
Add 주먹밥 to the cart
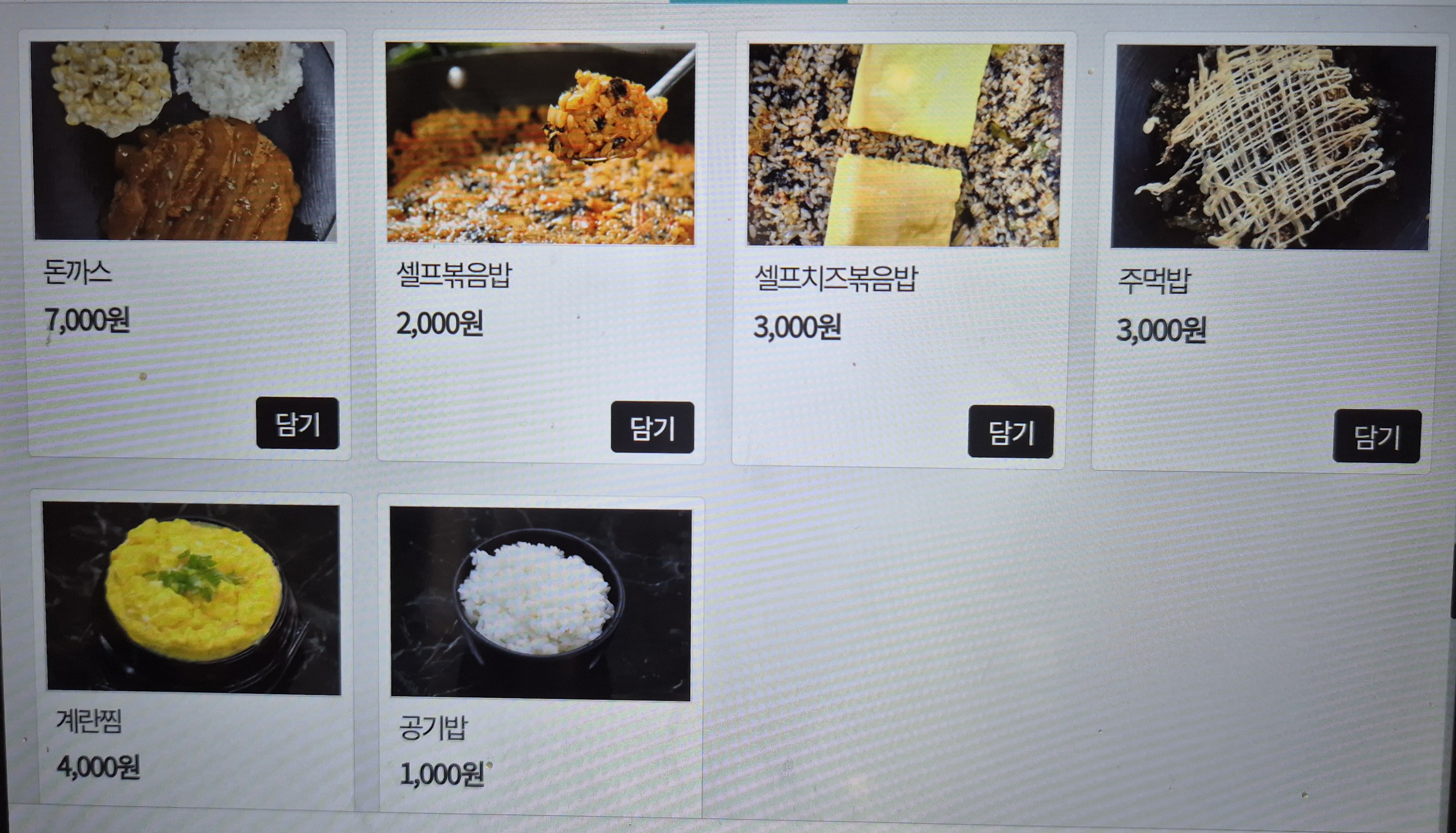pos(1376,437)
